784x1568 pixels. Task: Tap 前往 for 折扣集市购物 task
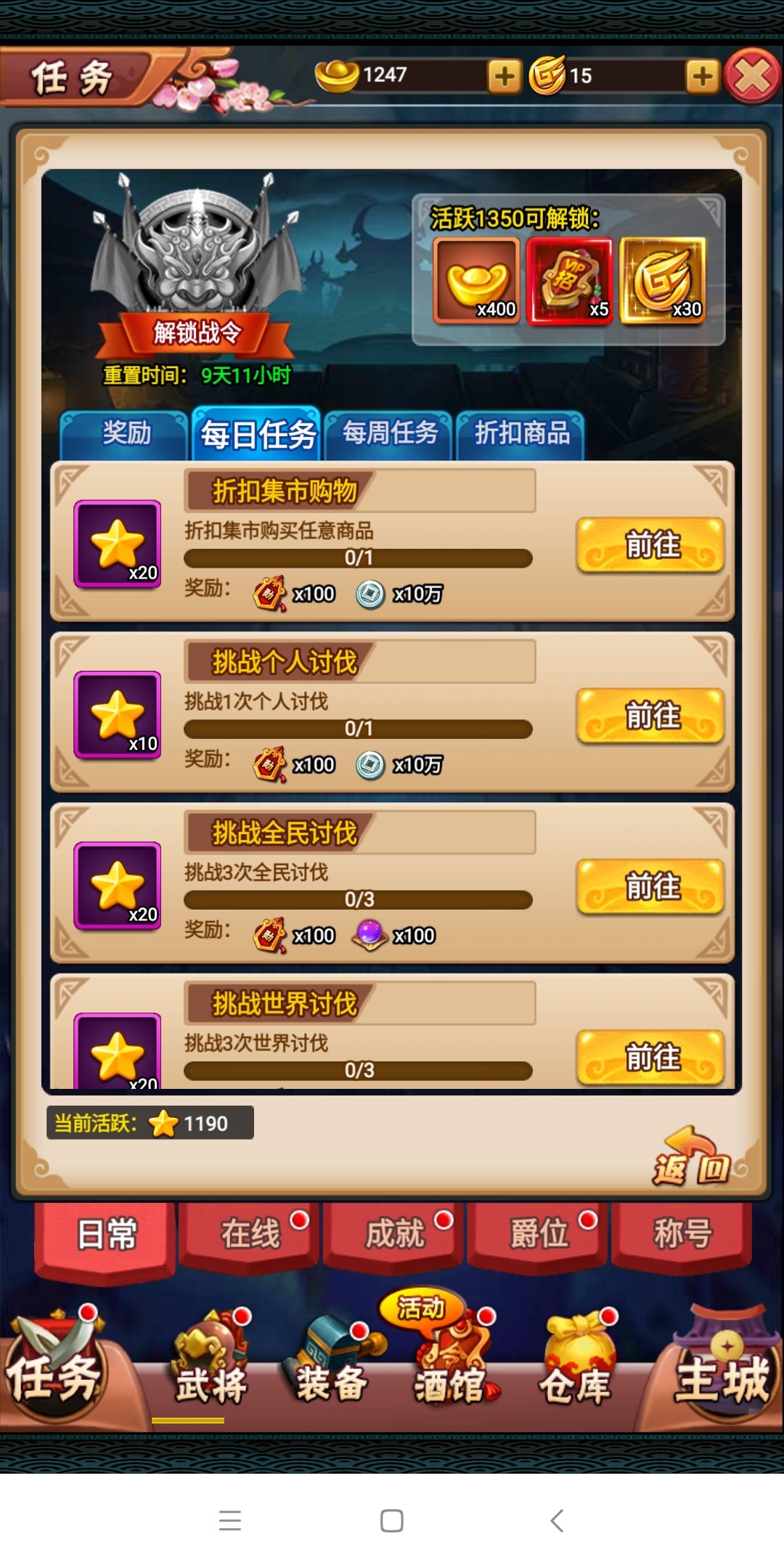coord(651,545)
